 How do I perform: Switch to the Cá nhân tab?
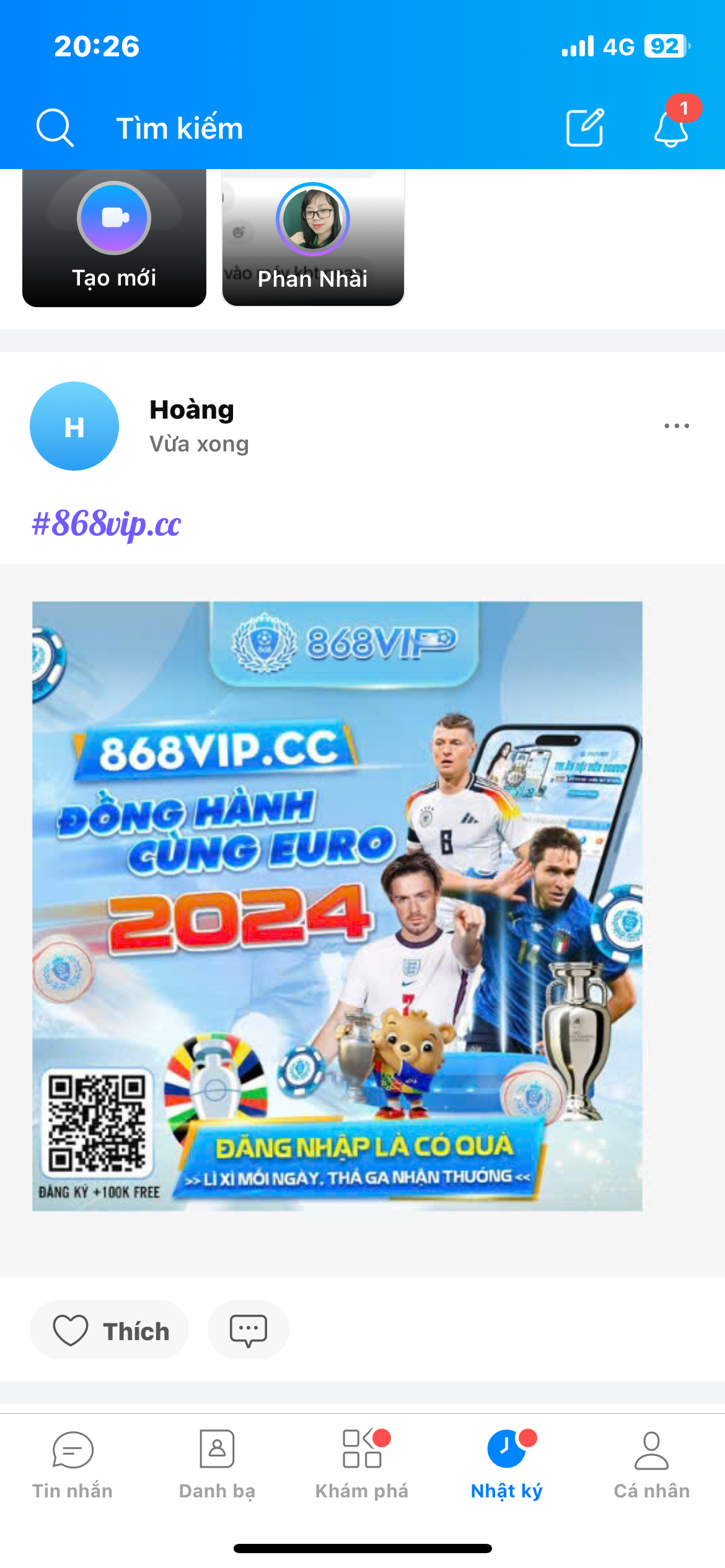click(x=652, y=1465)
